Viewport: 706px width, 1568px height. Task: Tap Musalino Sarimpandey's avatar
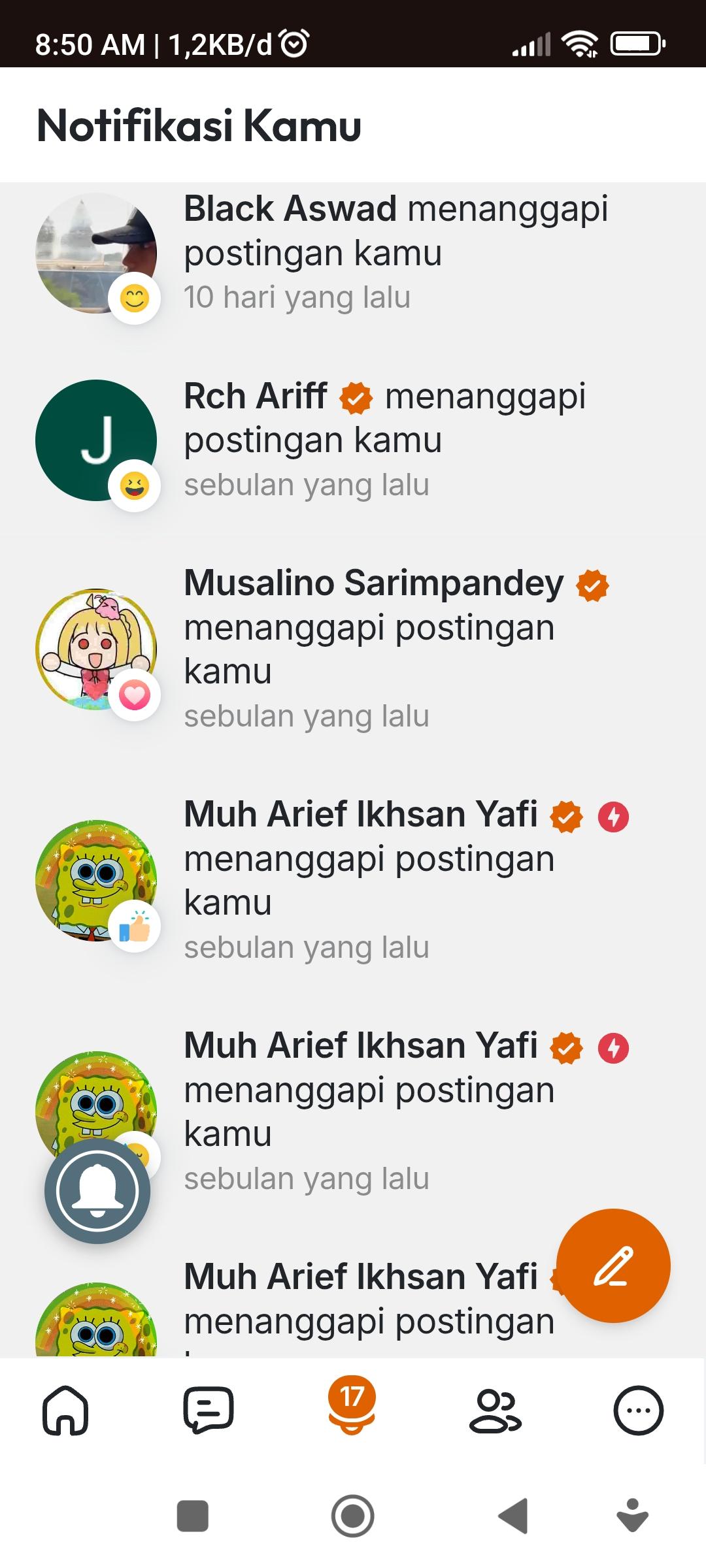tap(96, 649)
